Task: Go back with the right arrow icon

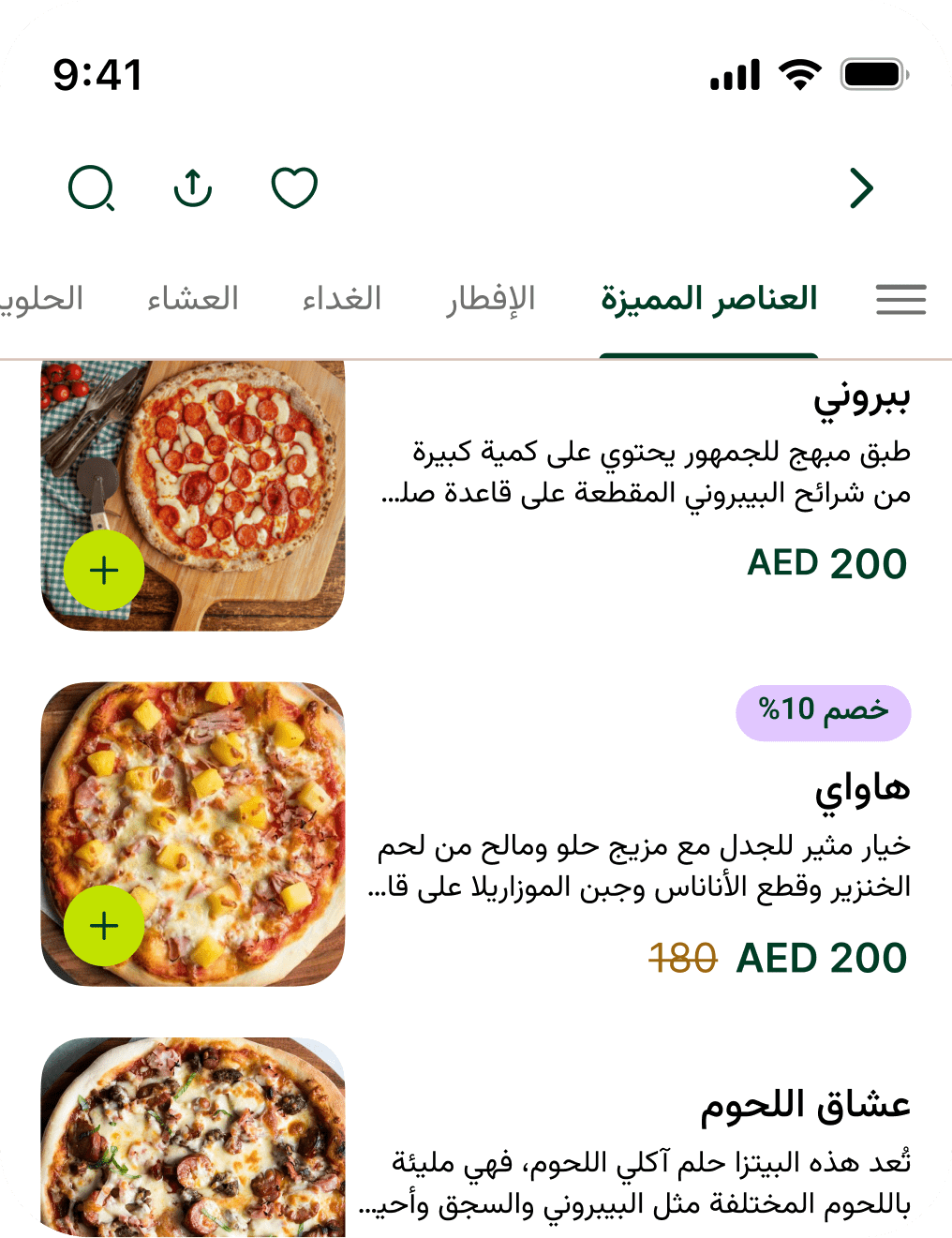Action: click(861, 187)
